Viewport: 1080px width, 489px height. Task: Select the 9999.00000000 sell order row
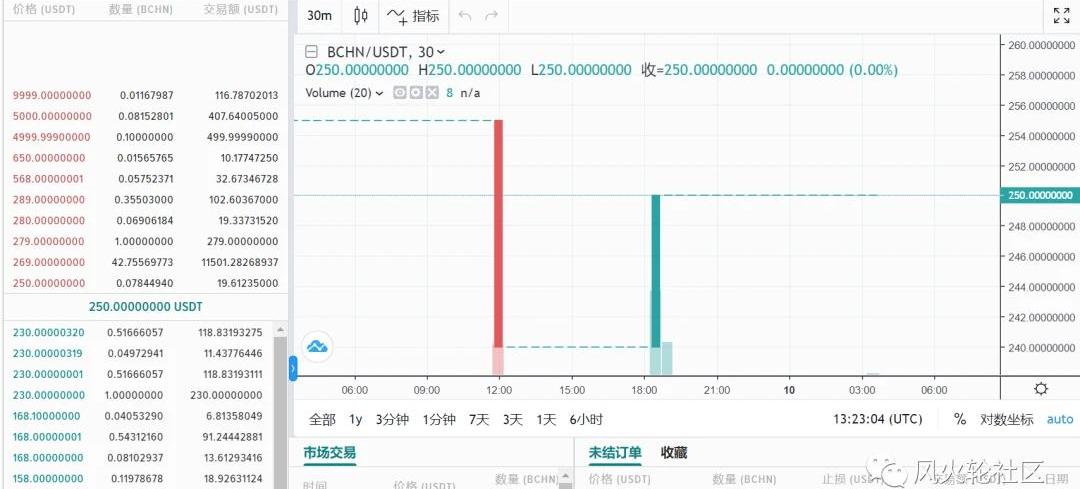[145, 95]
